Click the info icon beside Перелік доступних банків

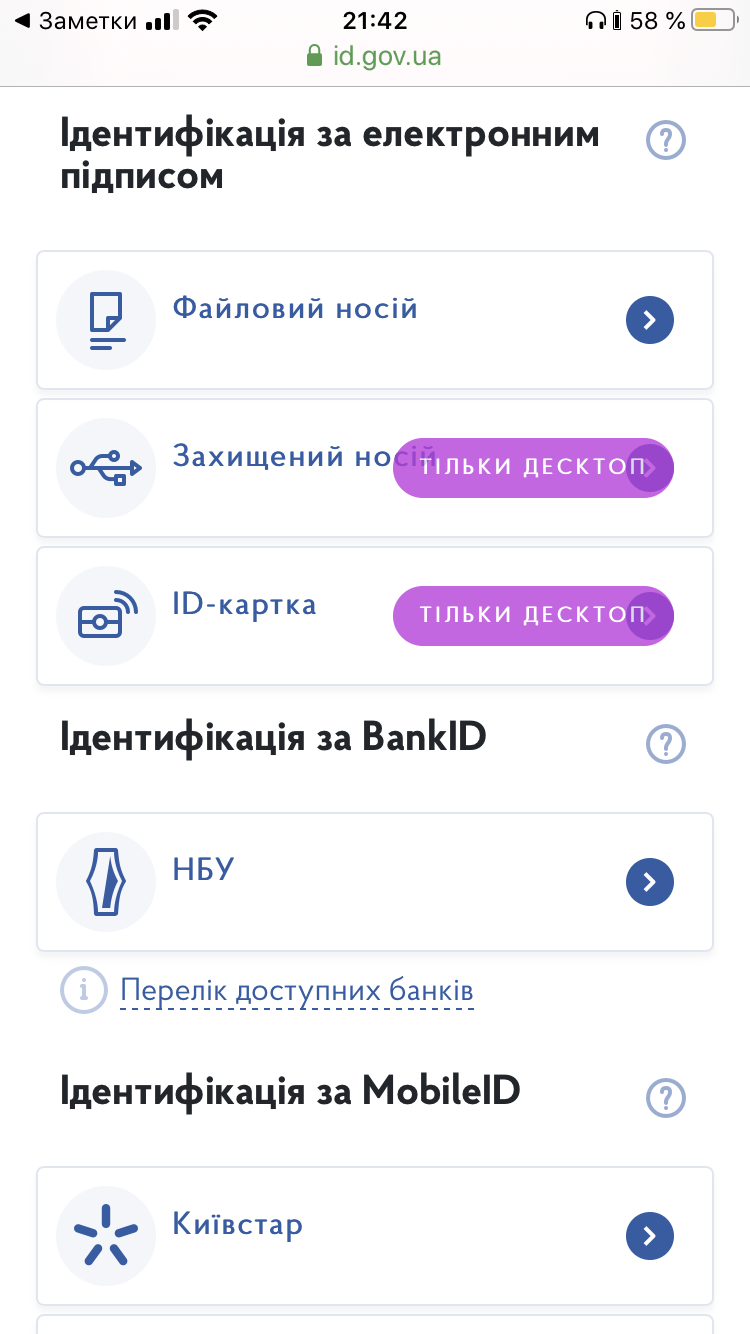[x=84, y=990]
